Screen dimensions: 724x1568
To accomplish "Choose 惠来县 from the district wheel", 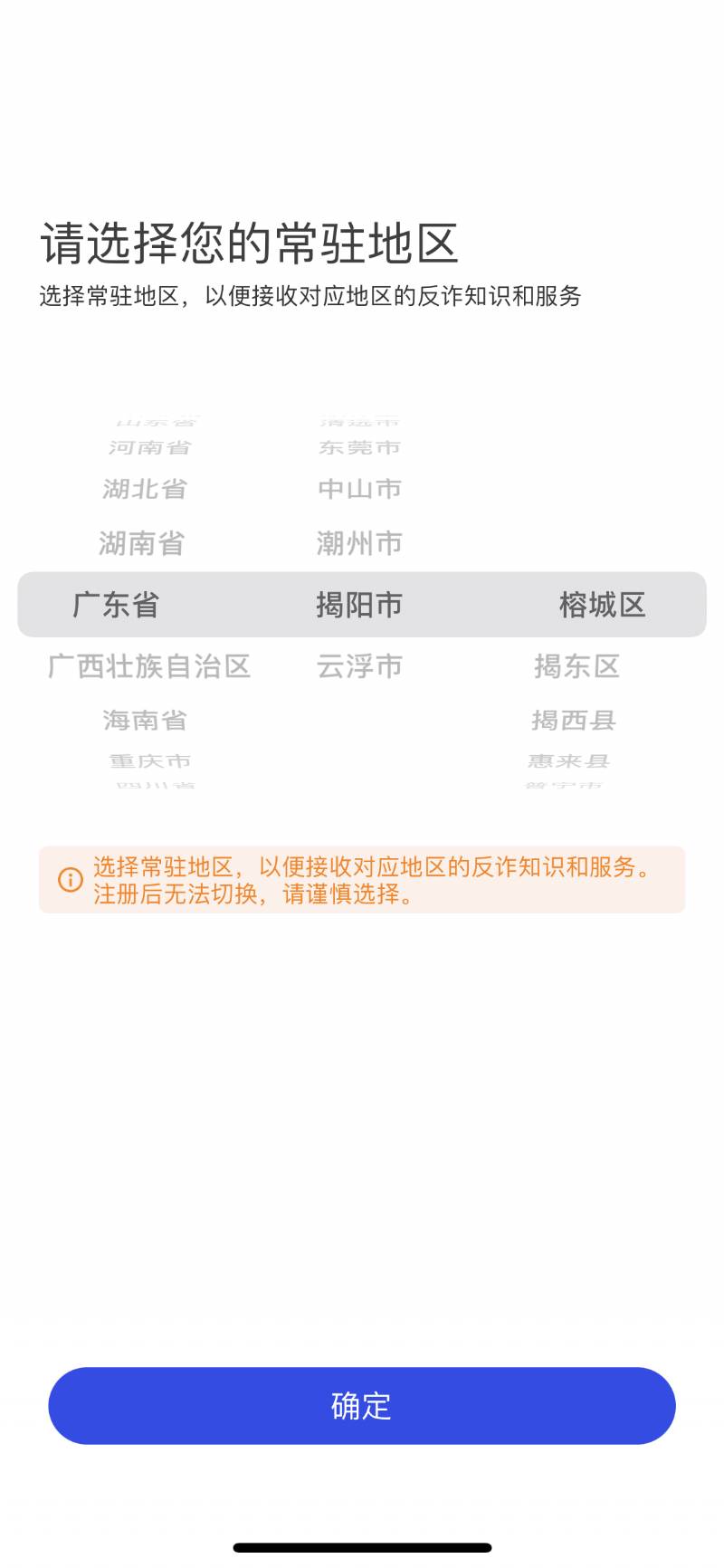I will point(568,761).
